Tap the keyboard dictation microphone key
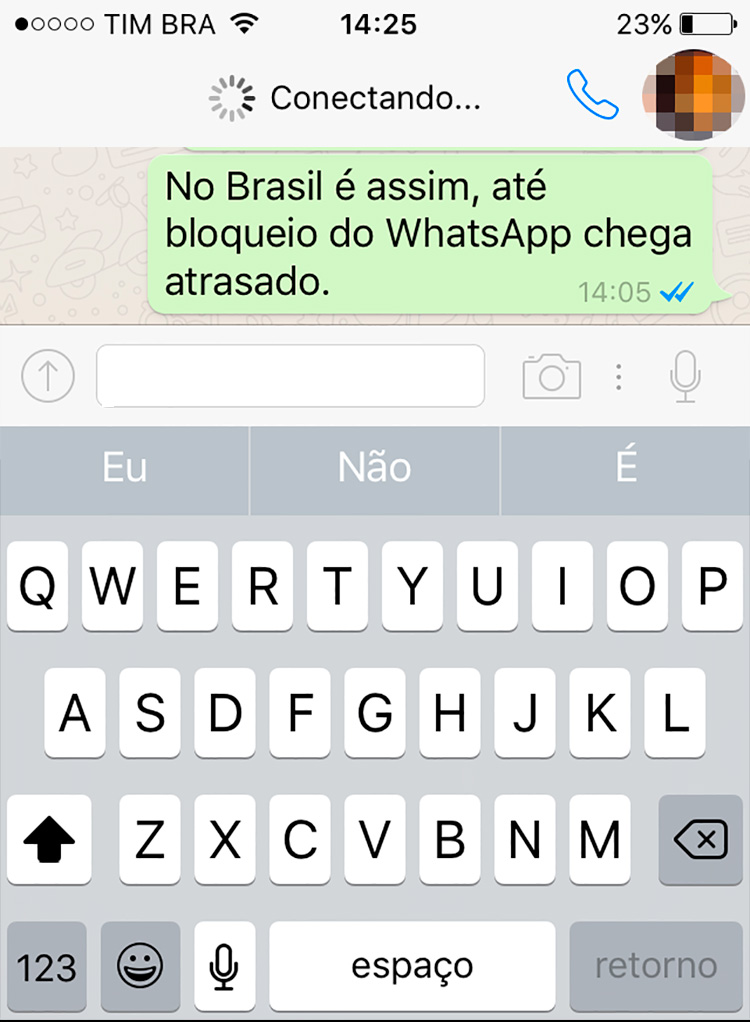 coord(223,965)
